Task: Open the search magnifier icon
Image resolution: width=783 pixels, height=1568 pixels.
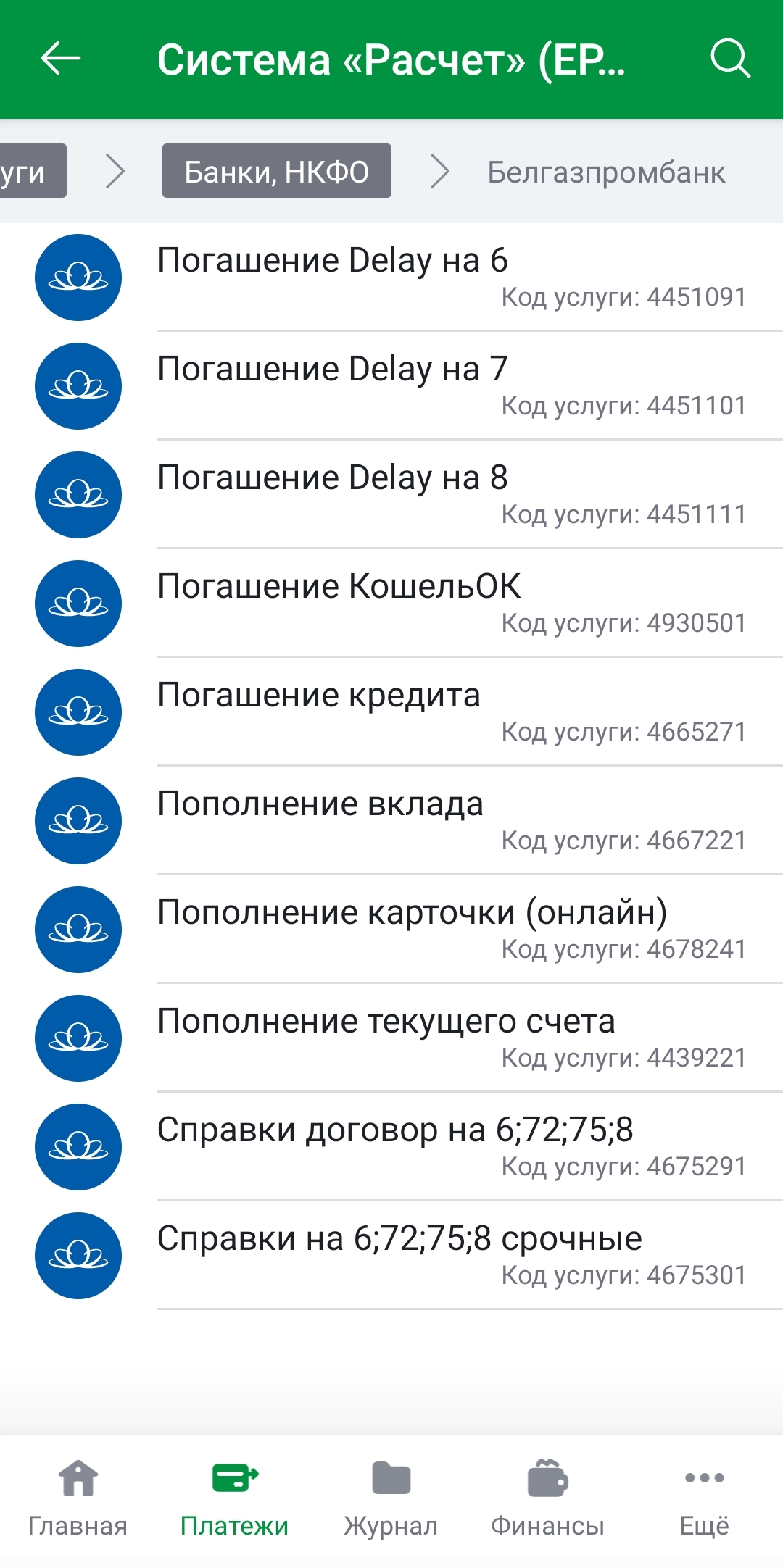Action: 729,59
